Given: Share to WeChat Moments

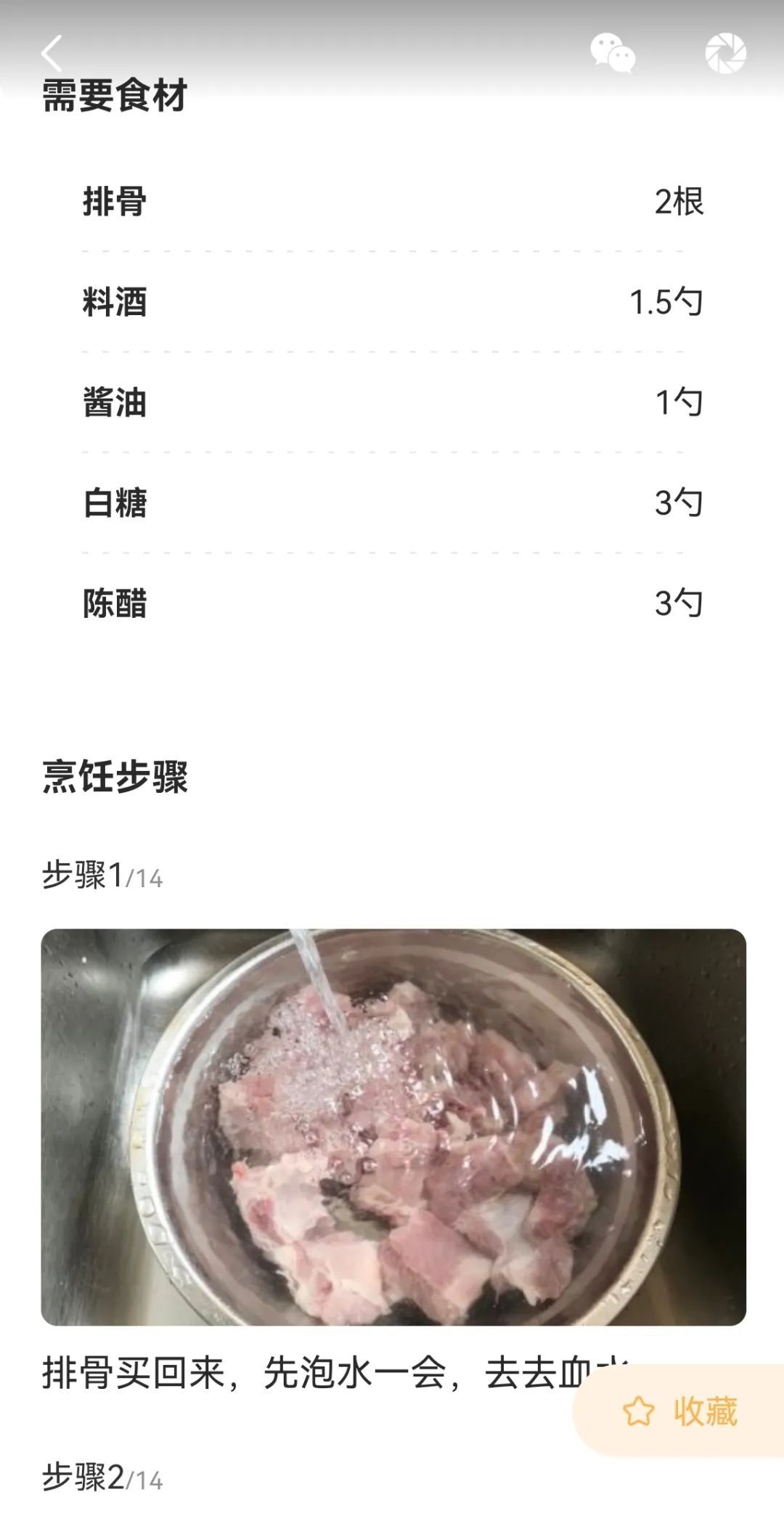Looking at the screenshot, I should (725, 53).
